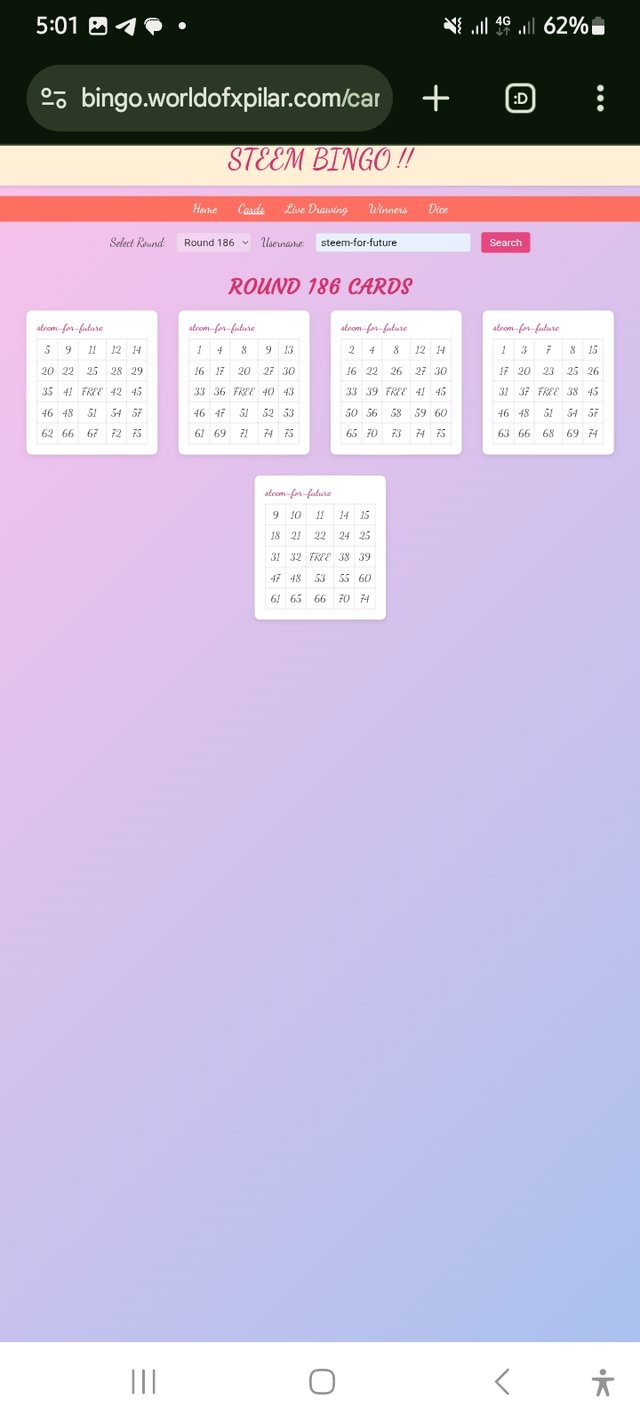Open the browser overflow menu

pyautogui.click(x=600, y=98)
